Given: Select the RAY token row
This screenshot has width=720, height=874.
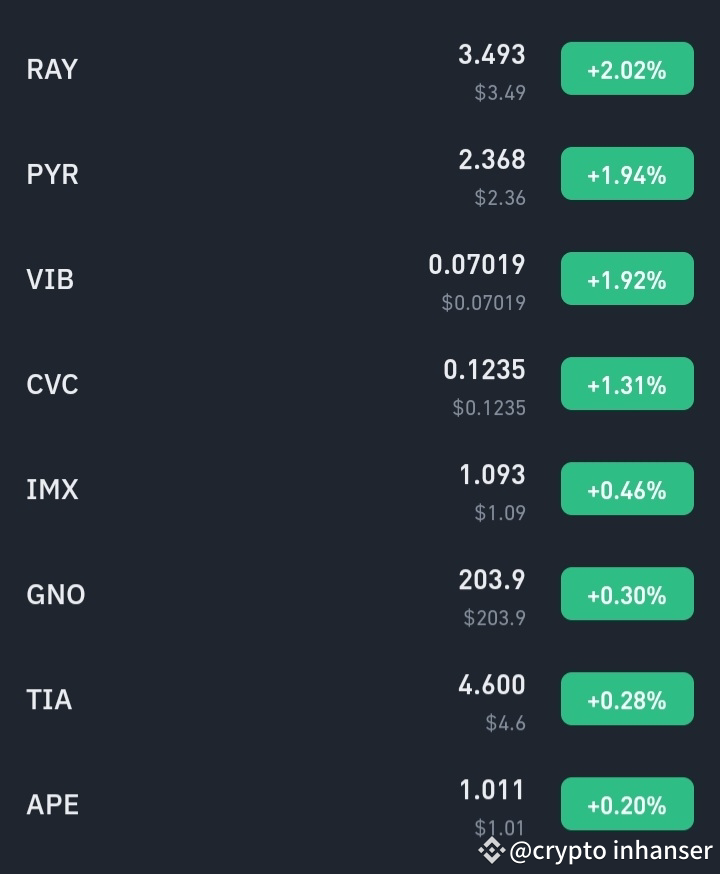Looking at the screenshot, I should point(51,69).
